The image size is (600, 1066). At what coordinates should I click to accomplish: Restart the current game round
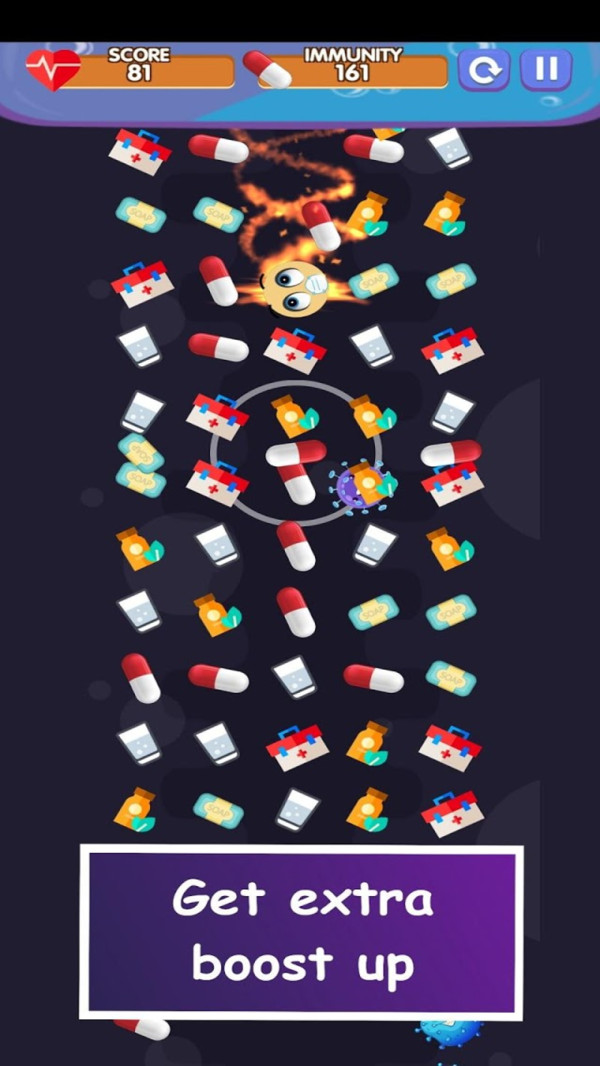pyautogui.click(x=484, y=70)
